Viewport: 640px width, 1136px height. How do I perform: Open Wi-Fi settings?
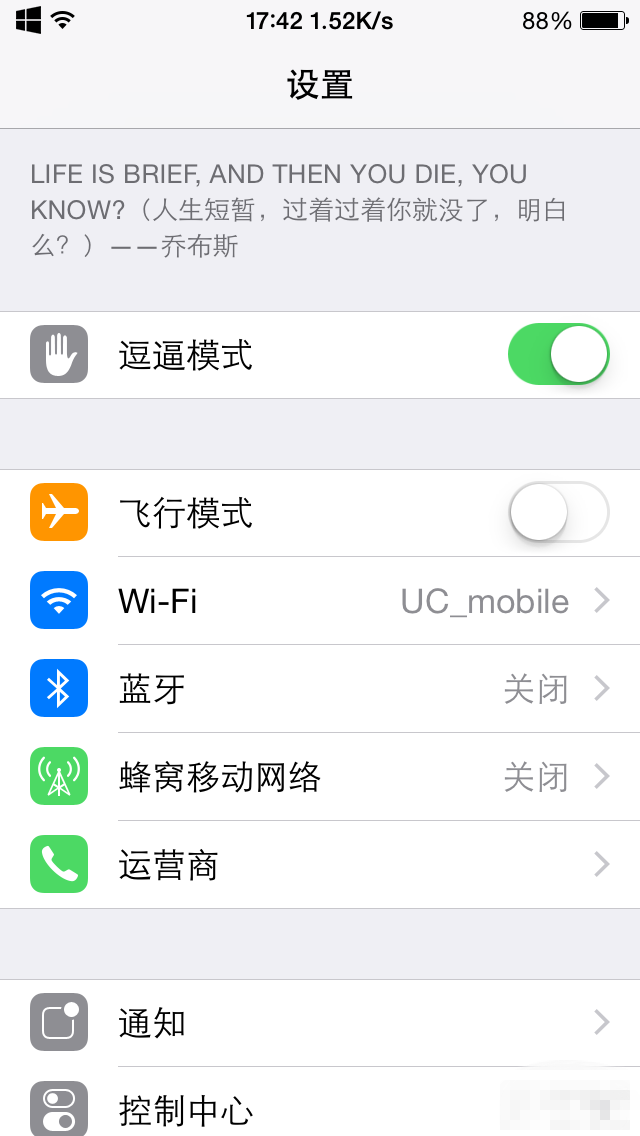point(320,601)
